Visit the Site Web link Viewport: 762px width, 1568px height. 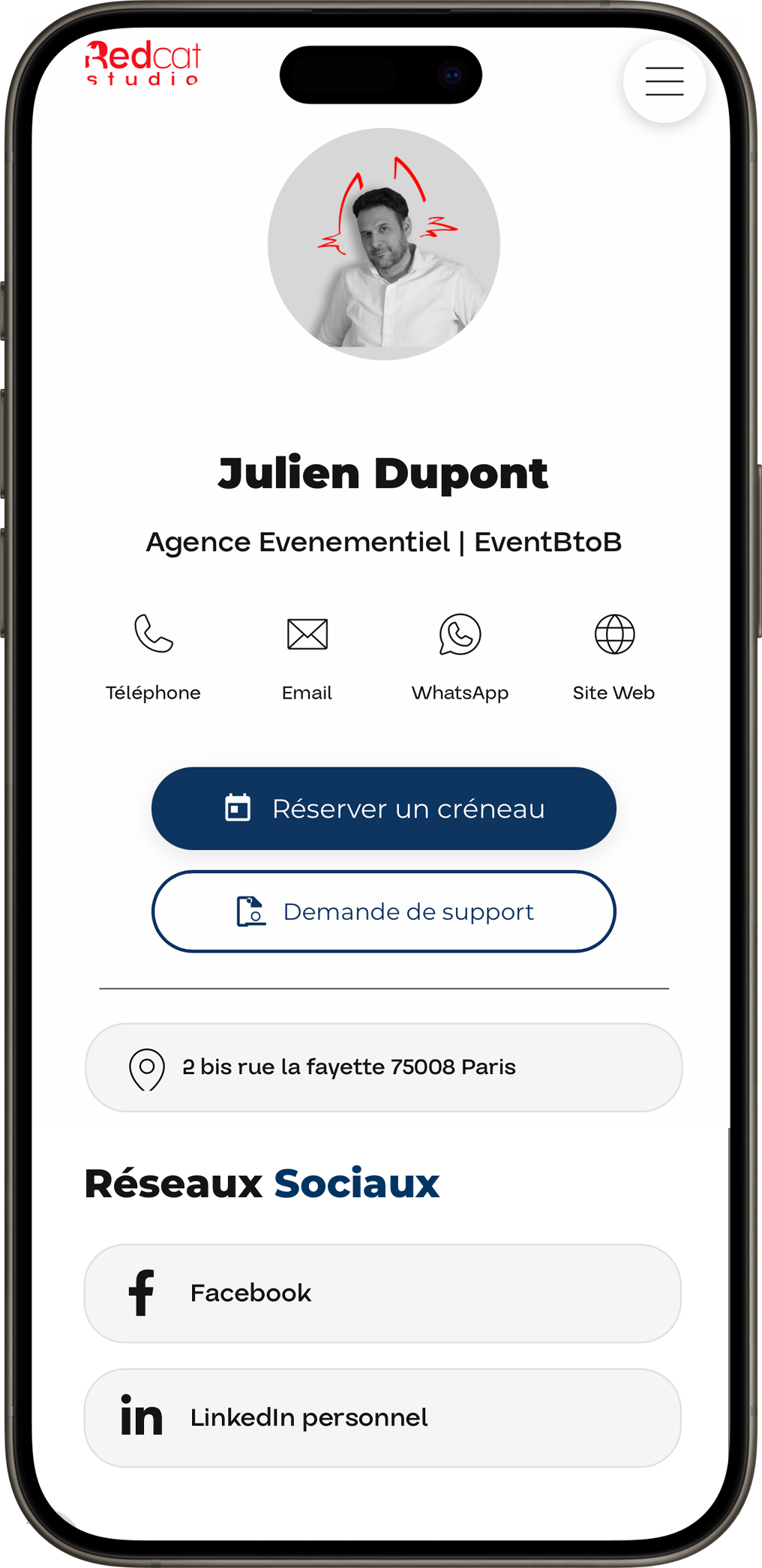click(614, 635)
